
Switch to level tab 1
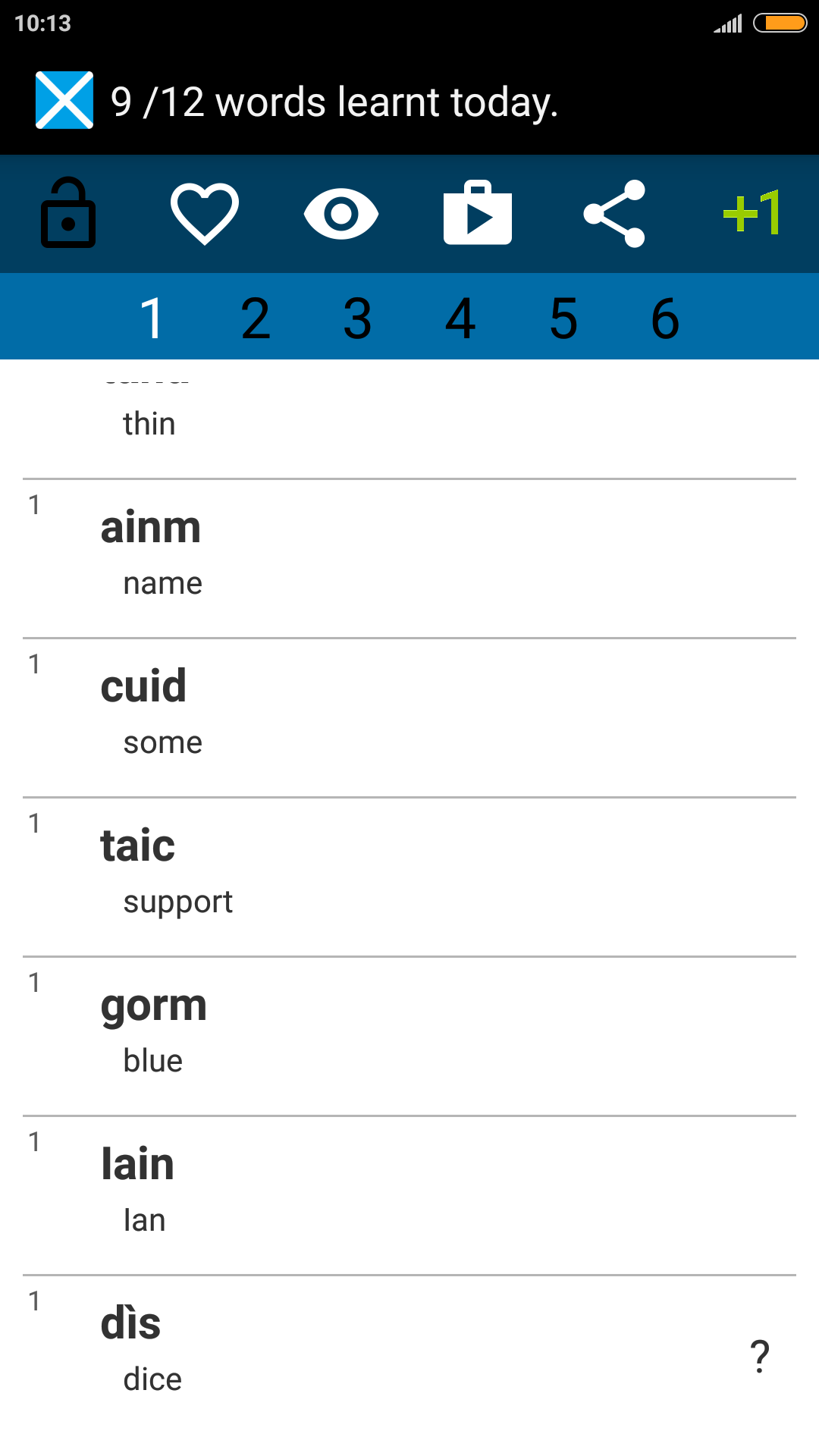(x=152, y=318)
